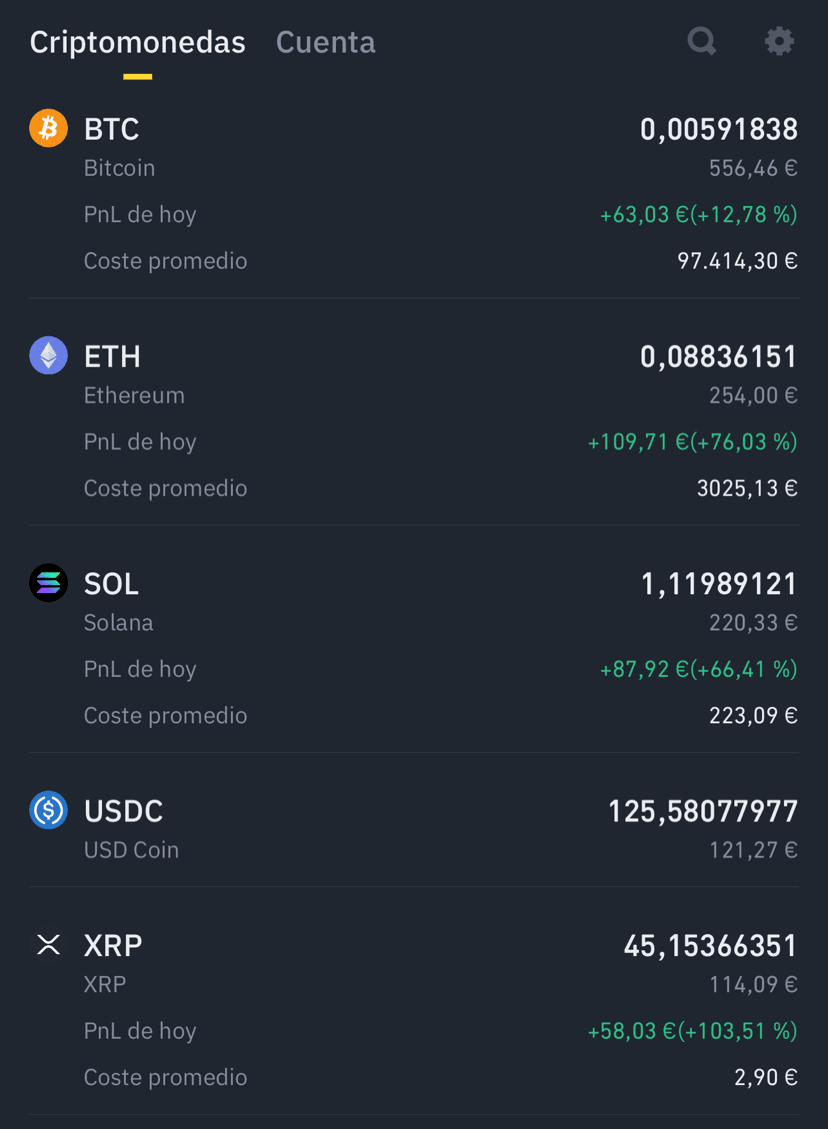Open the search magnifier icon
Screen dimensions: 828x1129
click(702, 41)
